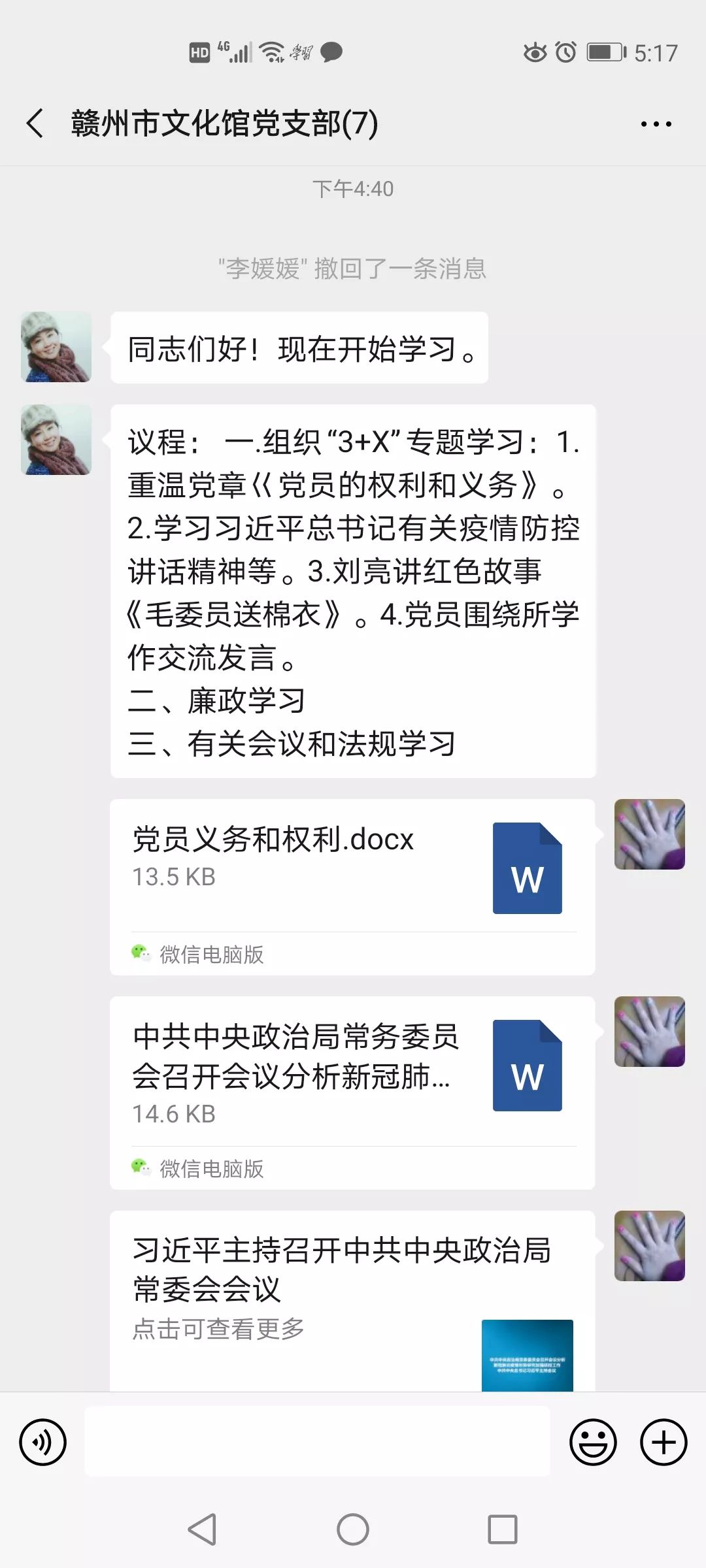The width and height of the screenshot is (706, 1568).
Task: Tap the avatar beside 同志们好 message
Action: [x=56, y=347]
